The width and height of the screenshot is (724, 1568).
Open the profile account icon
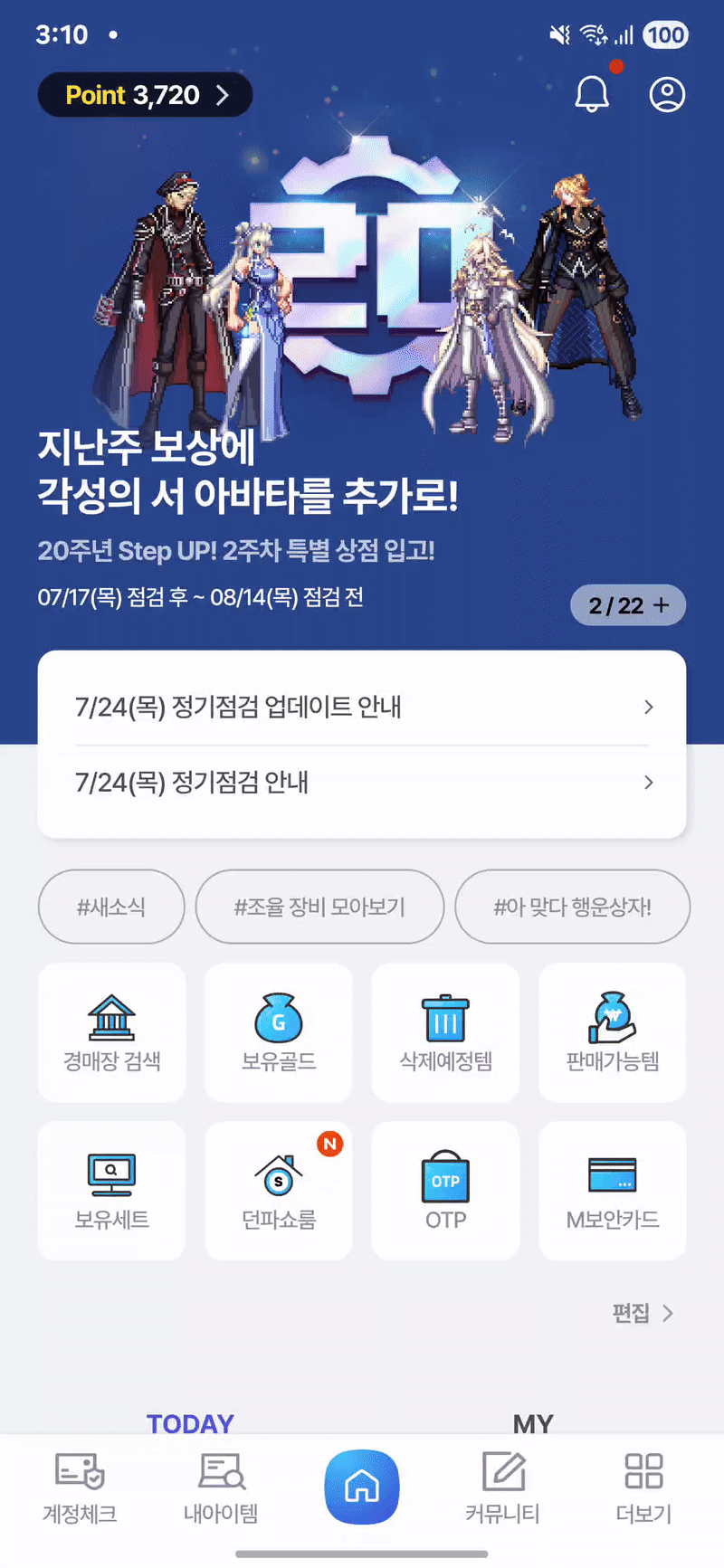point(667,94)
